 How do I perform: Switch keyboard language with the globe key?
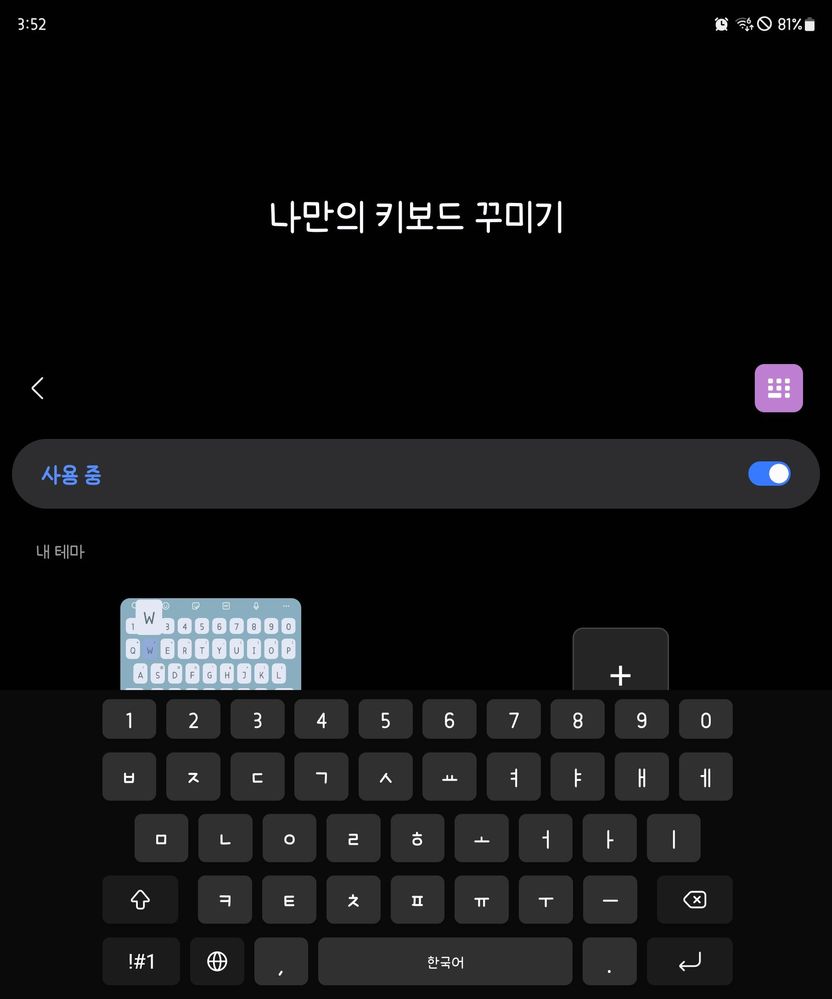coord(217,962)
